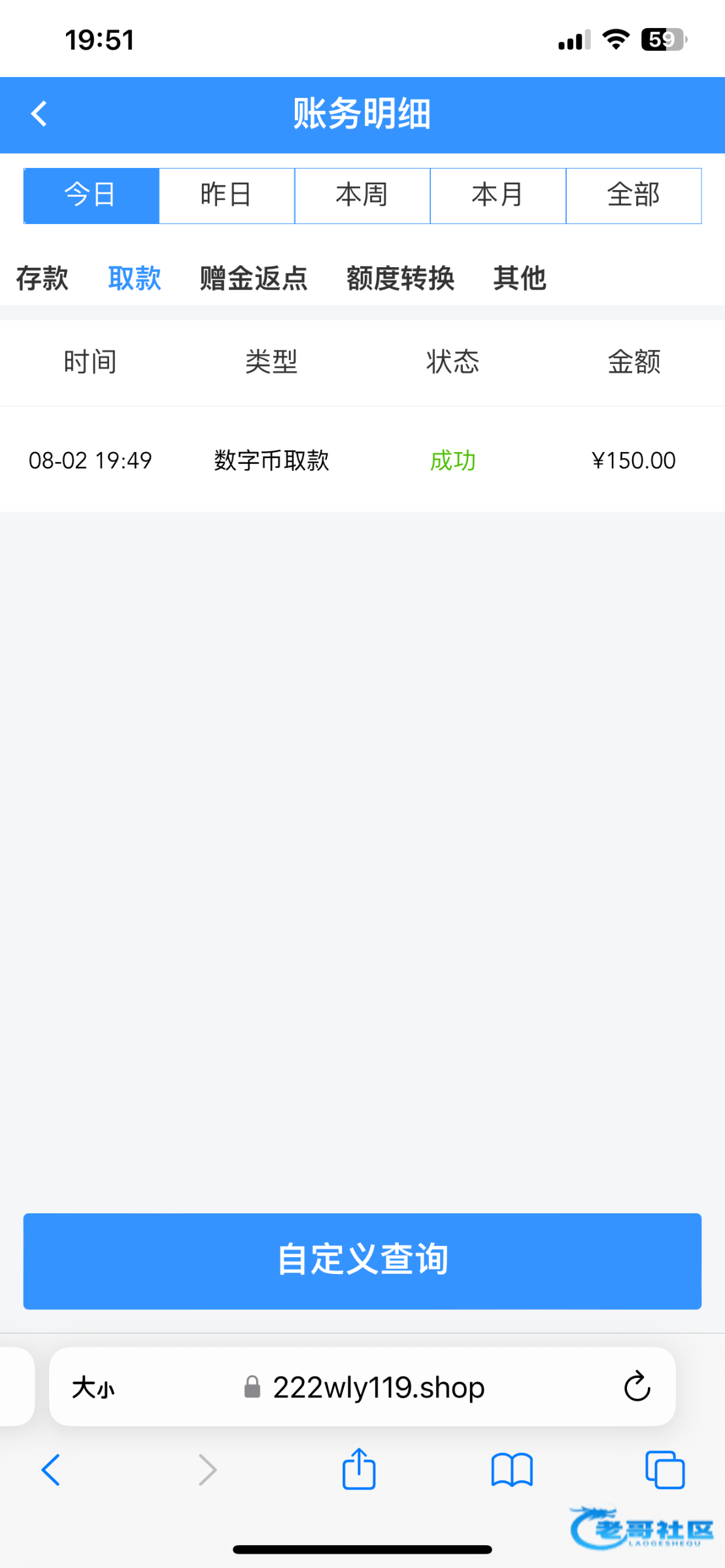Viewport: 725px width, 1568px height.
Task: Switch to 本月 date filter
Action: 498,195
